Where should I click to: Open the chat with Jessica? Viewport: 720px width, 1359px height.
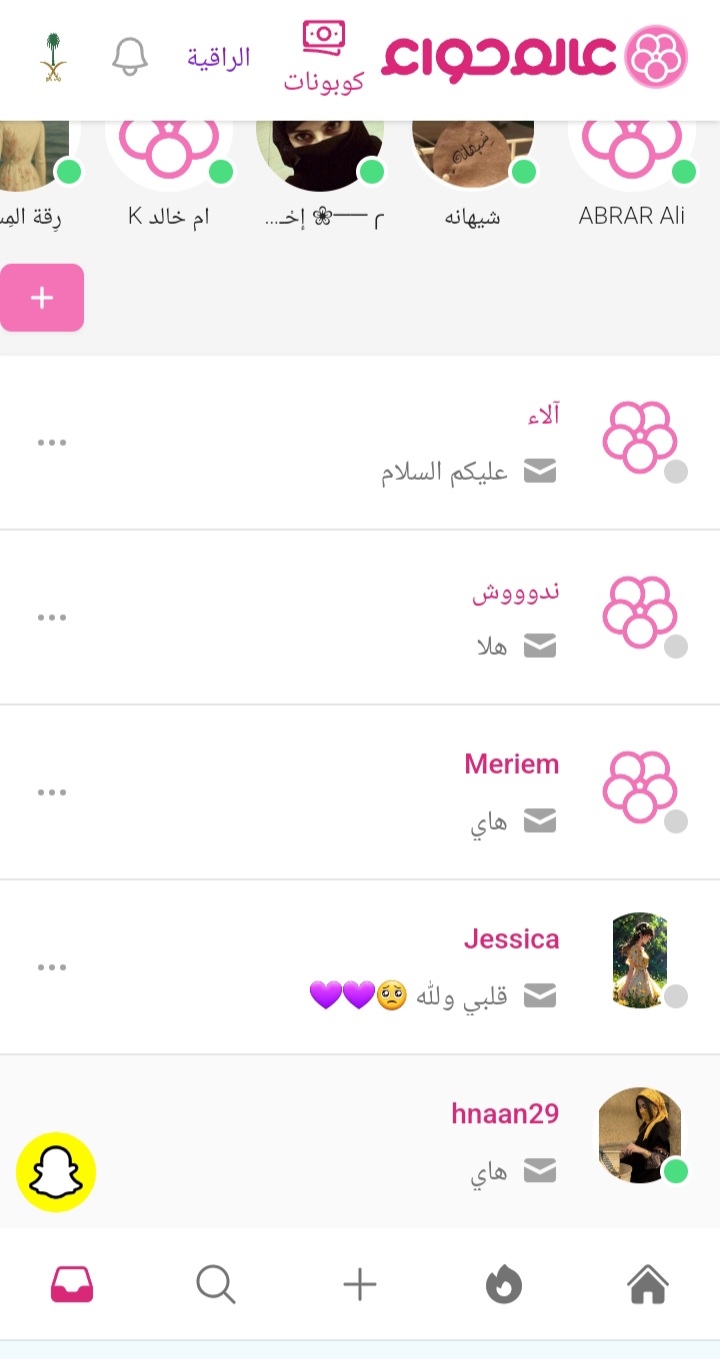(400, 968)
